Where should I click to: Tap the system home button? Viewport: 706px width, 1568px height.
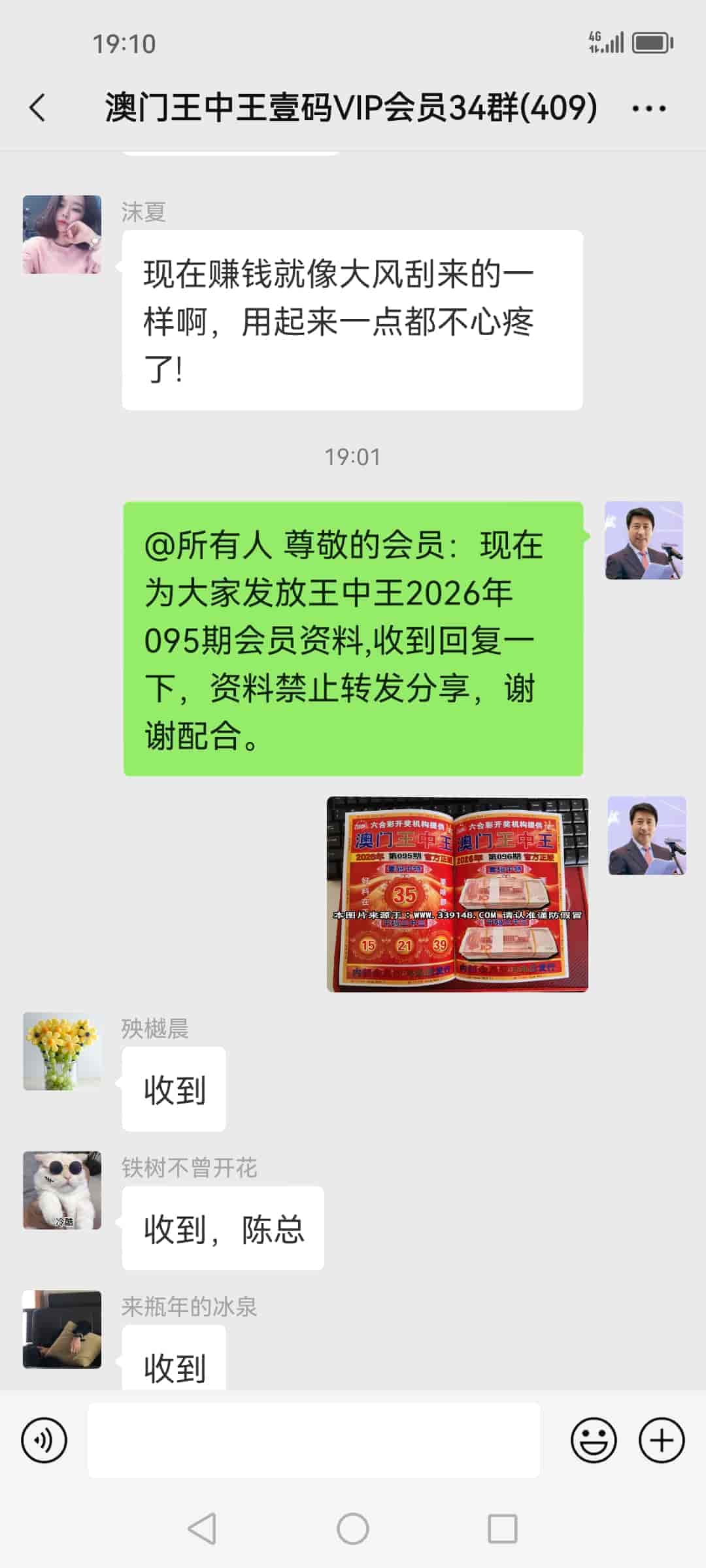[x=353, y=1529]
